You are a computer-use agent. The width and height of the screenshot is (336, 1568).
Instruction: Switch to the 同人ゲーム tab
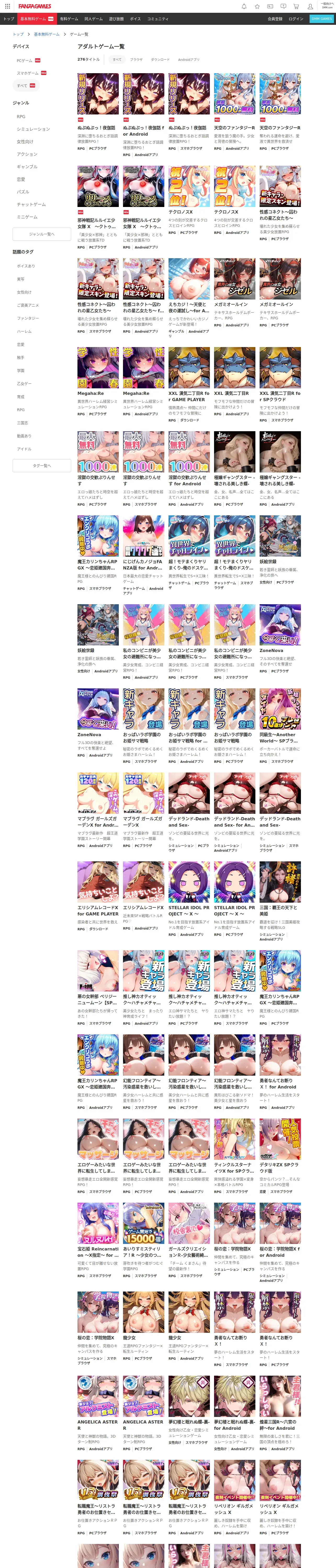pyautogui.click(x=93, y=19)
